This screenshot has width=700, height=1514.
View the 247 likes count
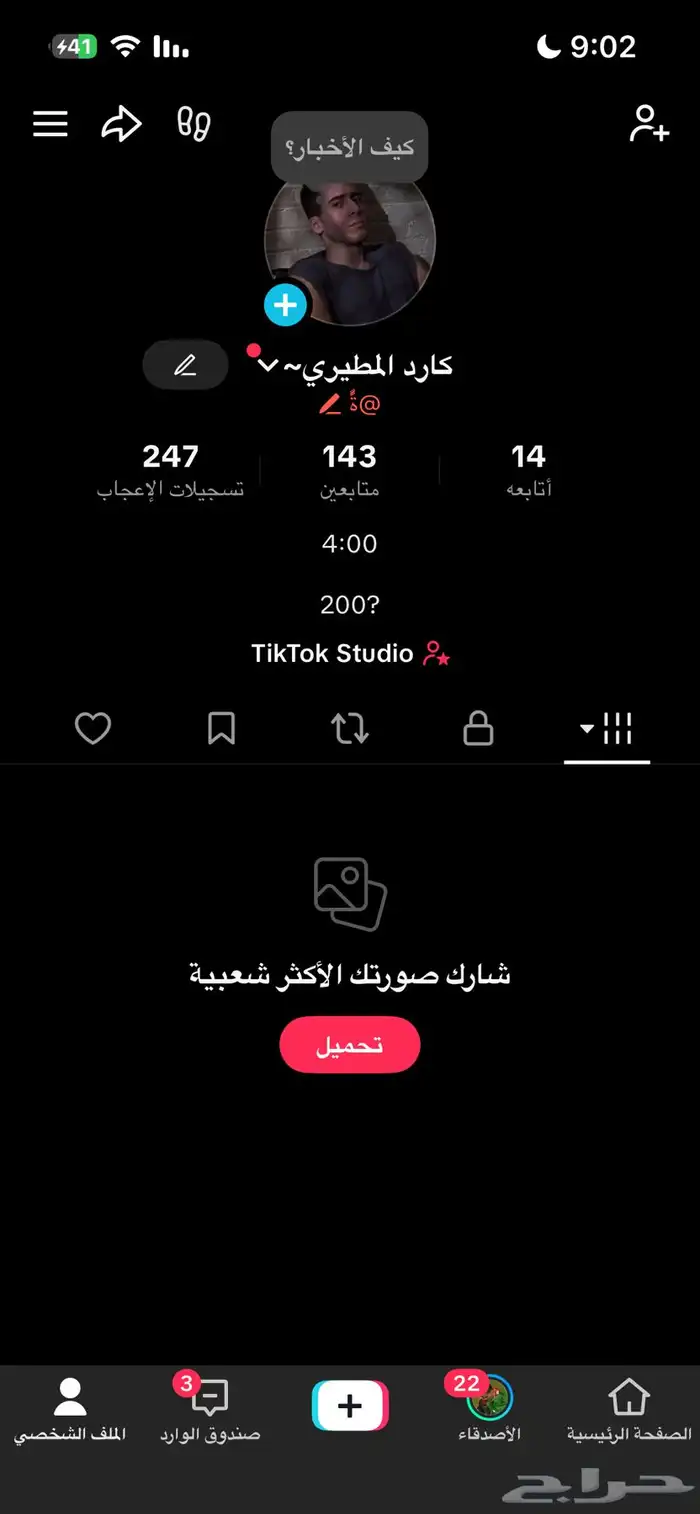coord(170,470)
